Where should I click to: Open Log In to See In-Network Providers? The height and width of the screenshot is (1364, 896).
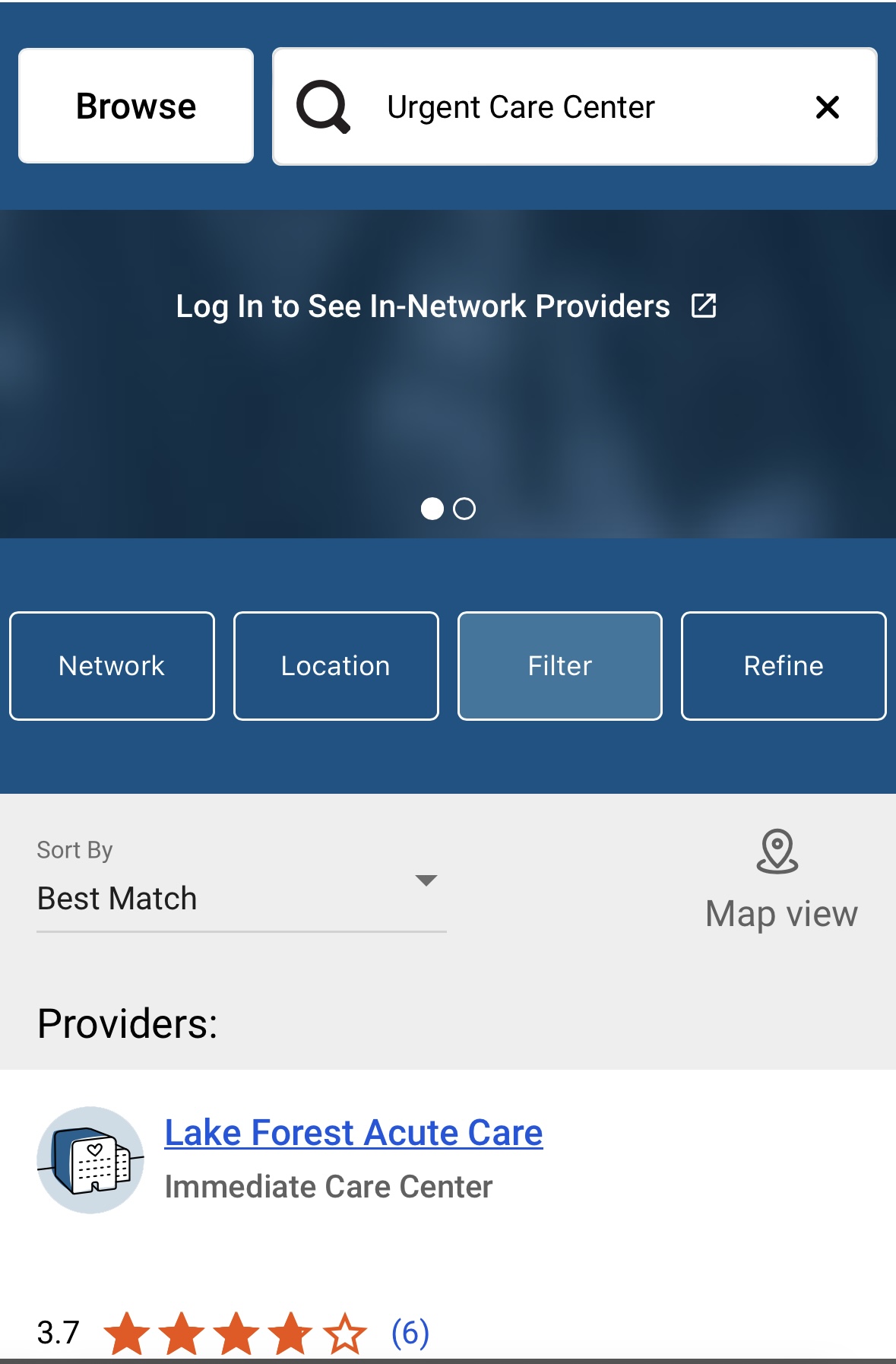tap(446, 306)
